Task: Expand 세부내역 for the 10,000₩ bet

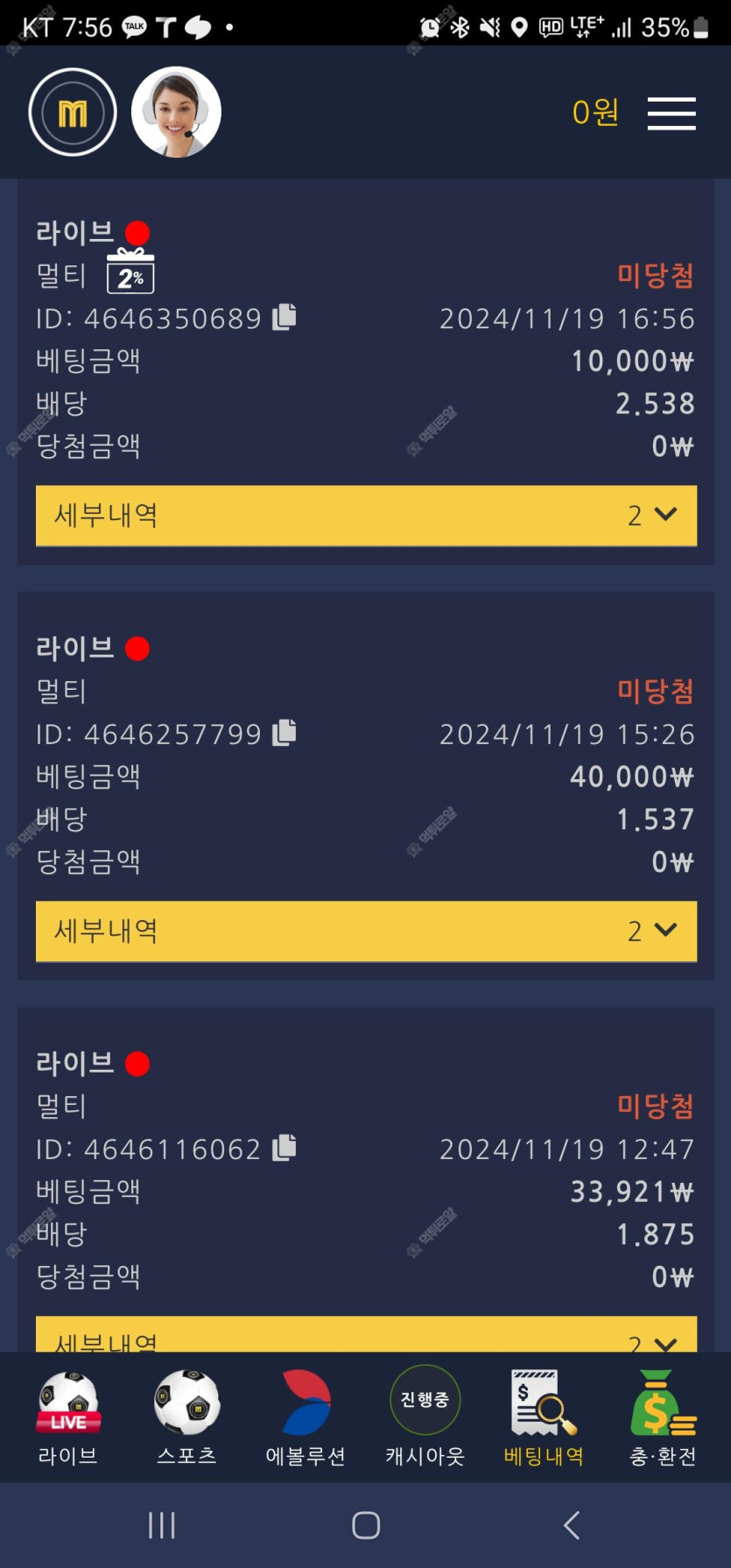Action: tap(366, 516)
